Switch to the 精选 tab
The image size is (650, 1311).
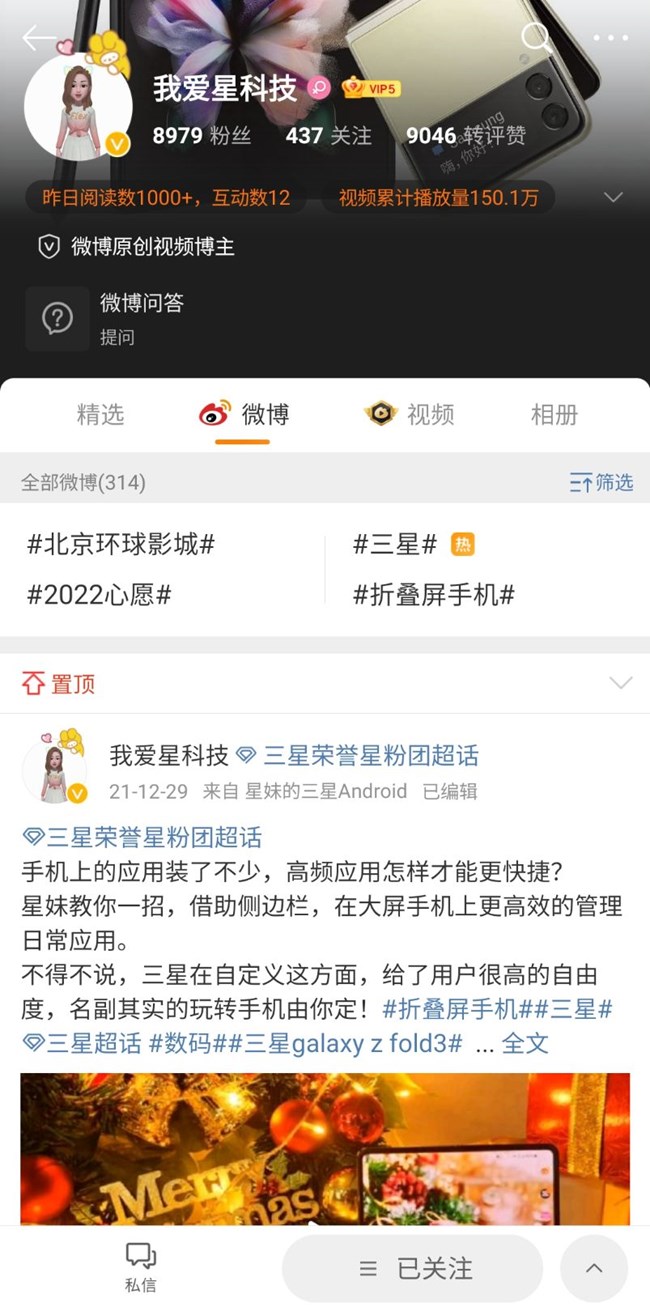click(100, 414)
